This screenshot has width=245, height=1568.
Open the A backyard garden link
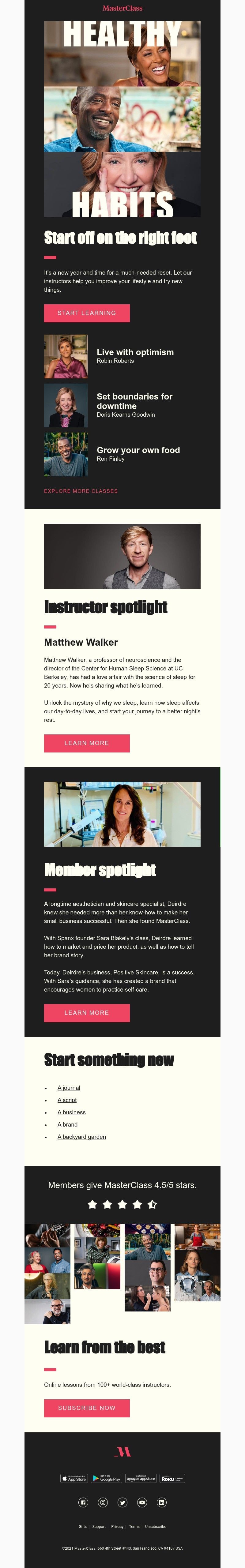pos(82,1136)
